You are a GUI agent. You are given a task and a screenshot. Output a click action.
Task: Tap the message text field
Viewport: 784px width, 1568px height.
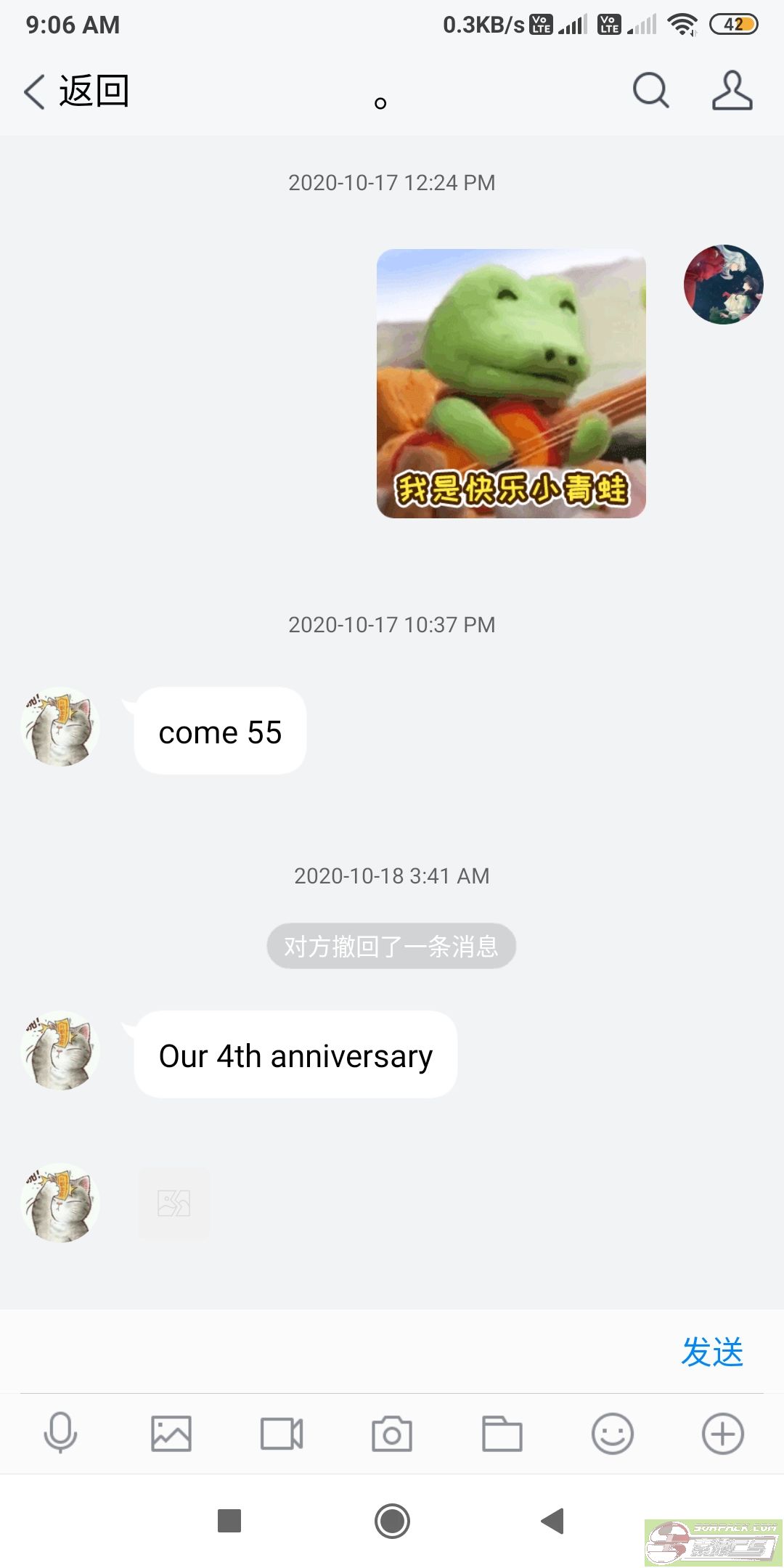tap(341, 1352)
